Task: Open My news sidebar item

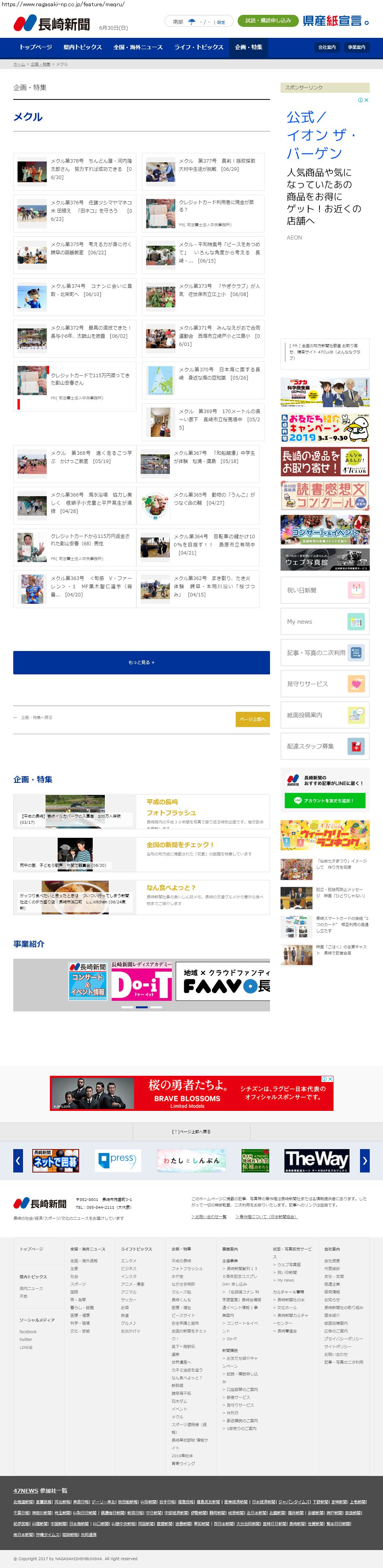Action: [325, 621]
